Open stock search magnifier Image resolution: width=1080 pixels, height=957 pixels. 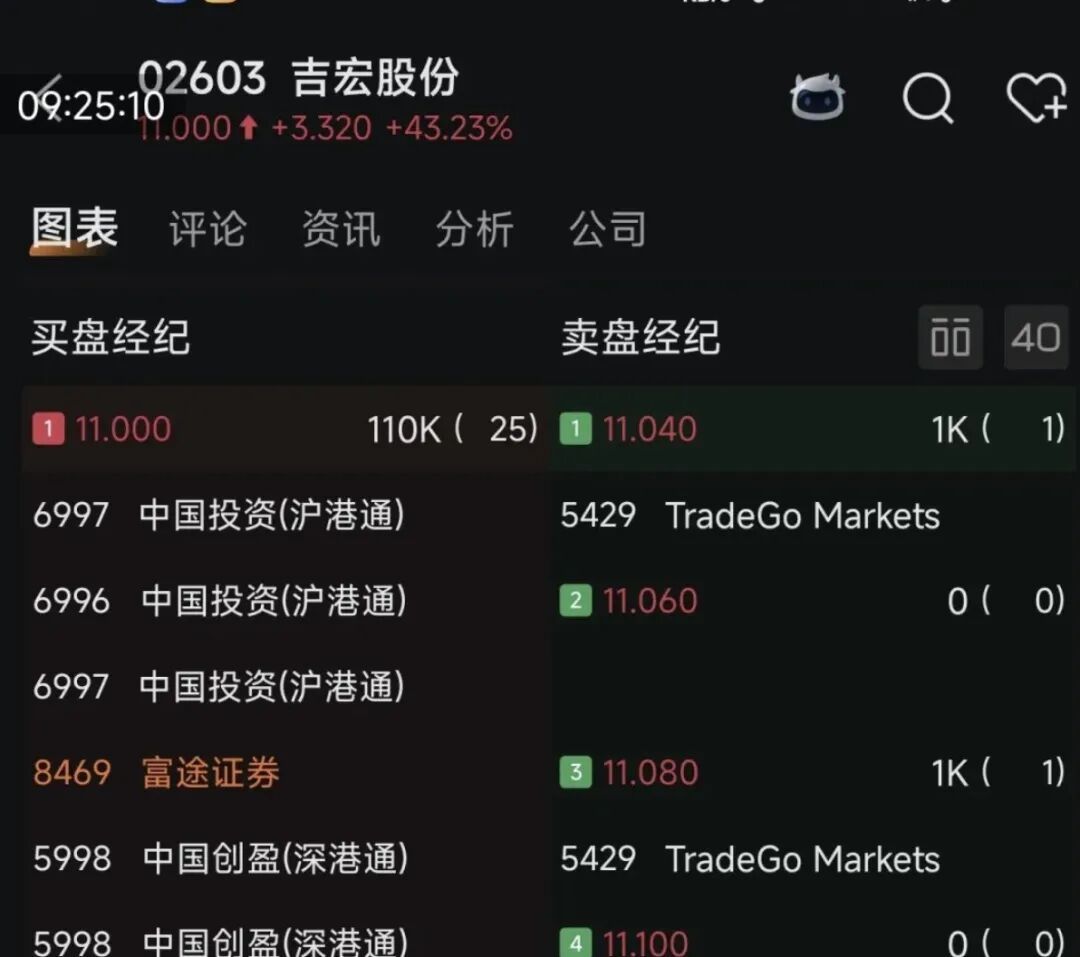[927, 99]
